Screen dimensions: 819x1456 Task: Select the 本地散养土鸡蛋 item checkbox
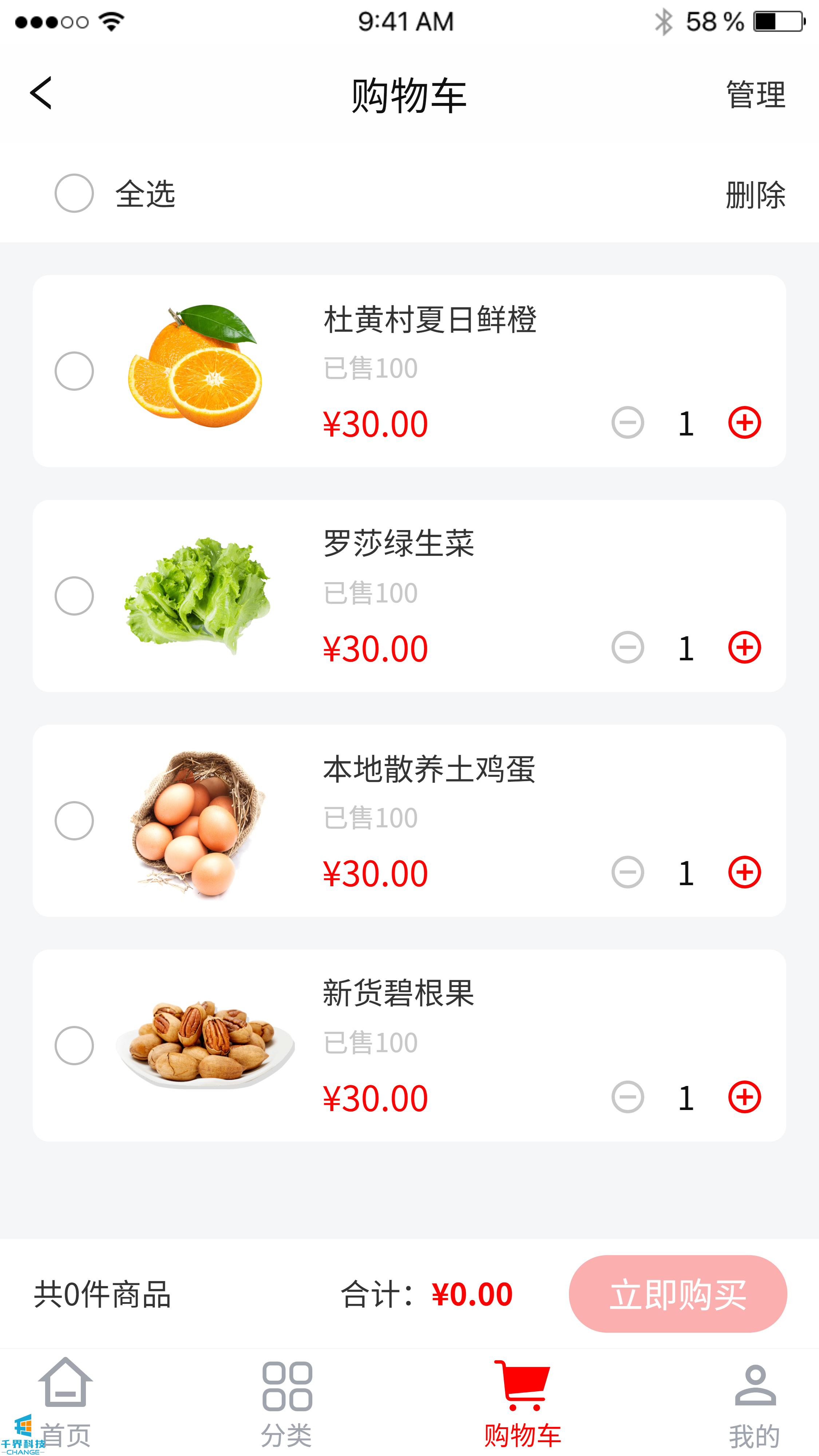coord(74,821)
